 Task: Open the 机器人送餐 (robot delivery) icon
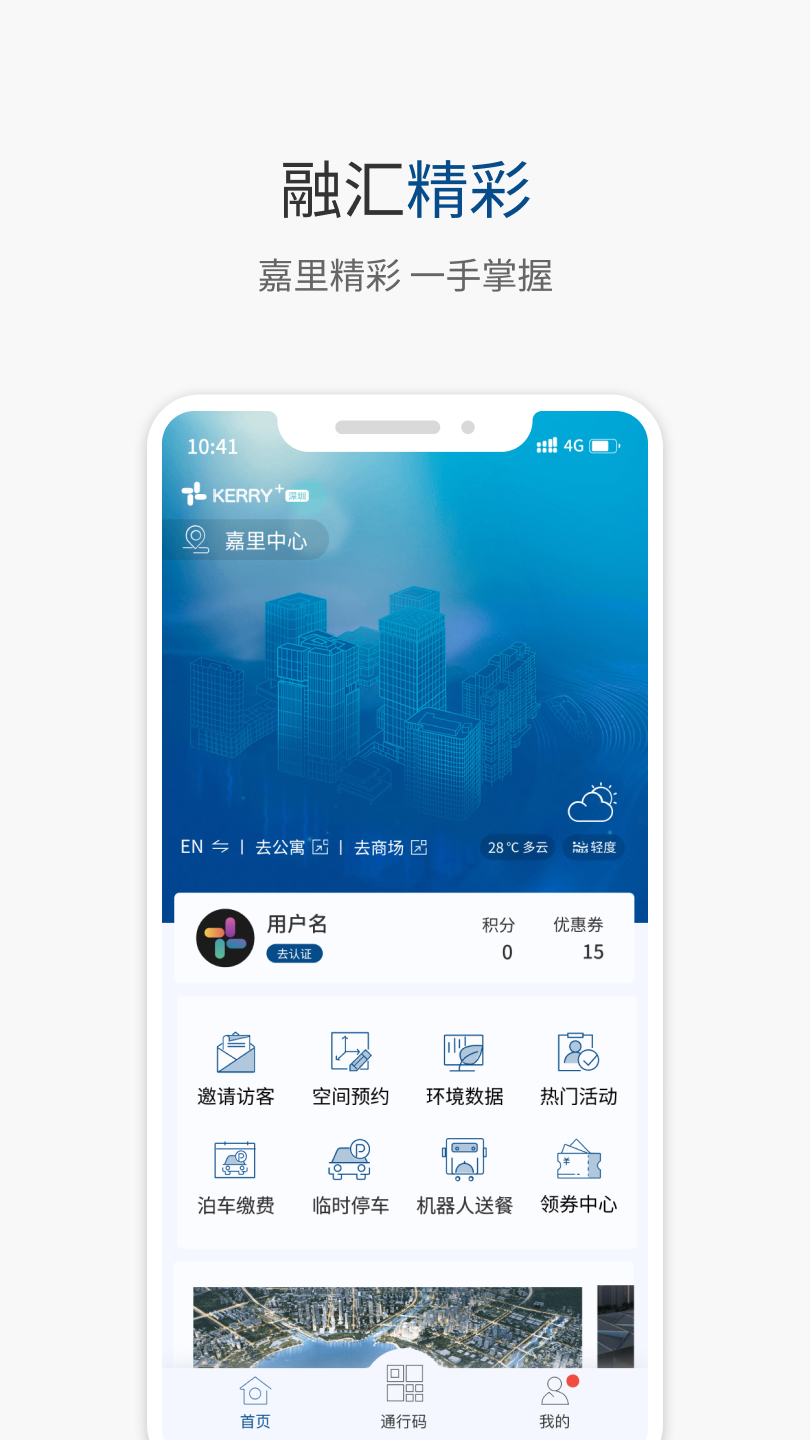click(x=463, y=1175)
